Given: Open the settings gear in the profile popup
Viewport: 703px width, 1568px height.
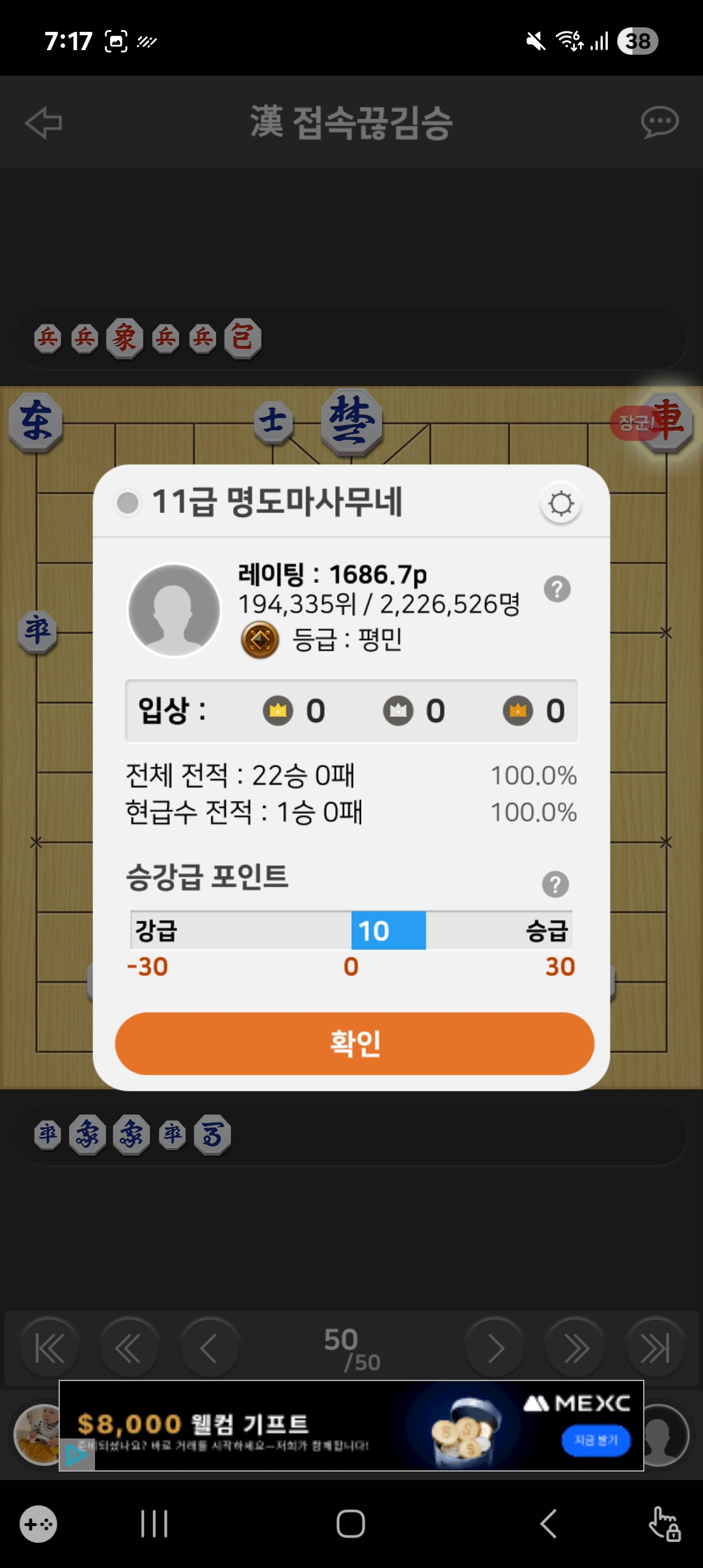Looking at the screenshot, I should pyautogui.click(x=560, y=503).
